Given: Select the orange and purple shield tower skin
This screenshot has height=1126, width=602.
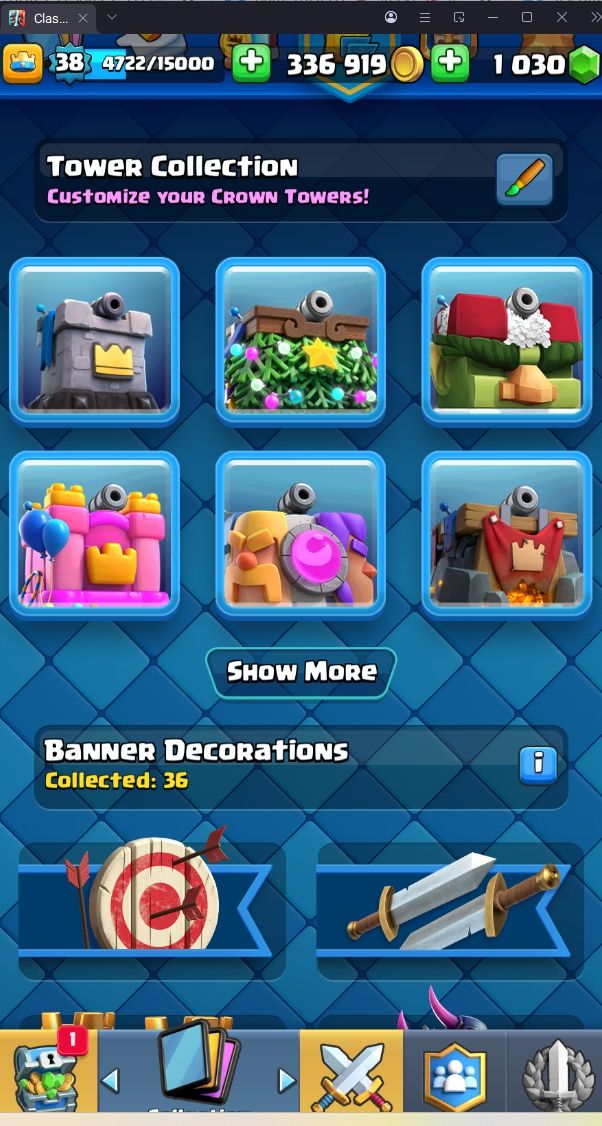Looking at the screenshot, I should point(300,534).
